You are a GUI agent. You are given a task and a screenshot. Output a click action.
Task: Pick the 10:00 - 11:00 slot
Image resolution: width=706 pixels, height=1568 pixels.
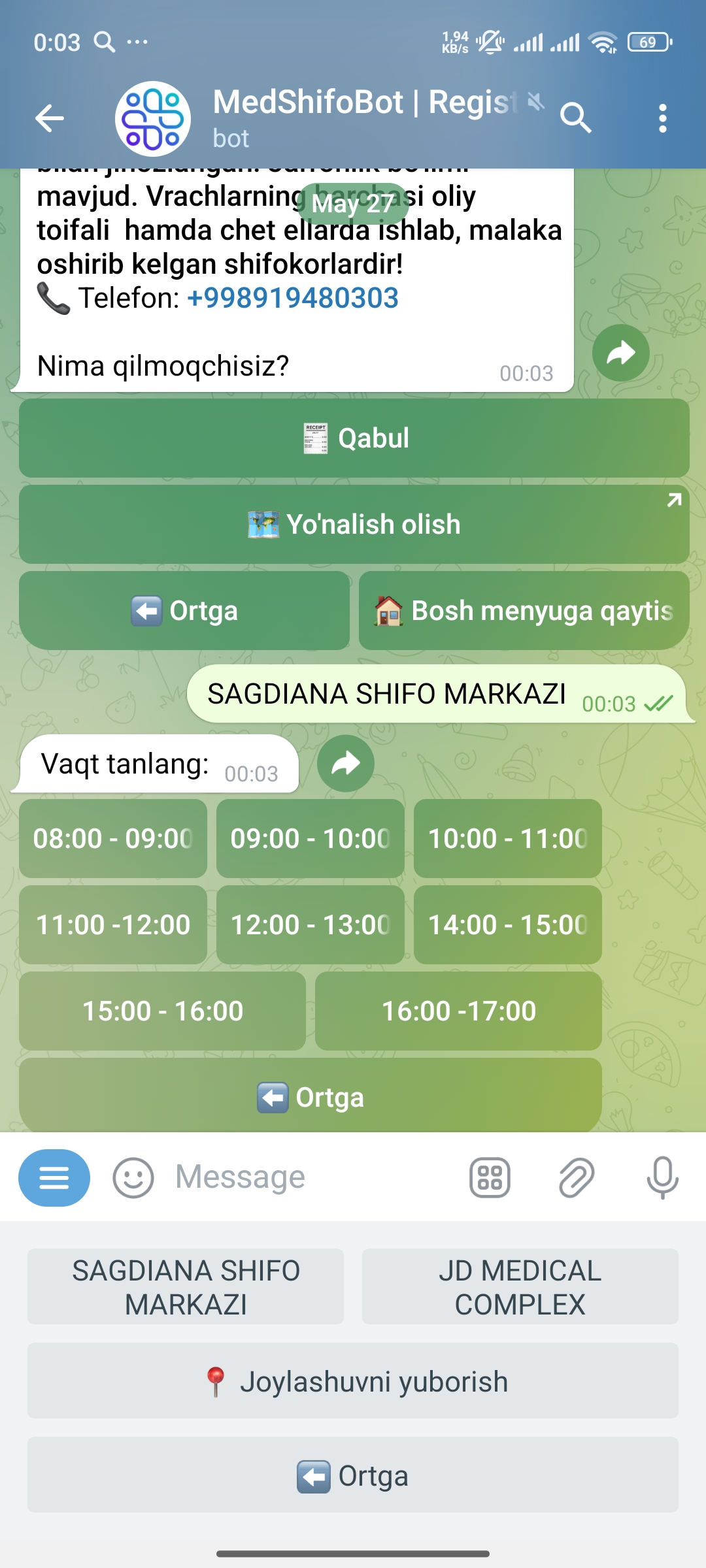(508, 838)
